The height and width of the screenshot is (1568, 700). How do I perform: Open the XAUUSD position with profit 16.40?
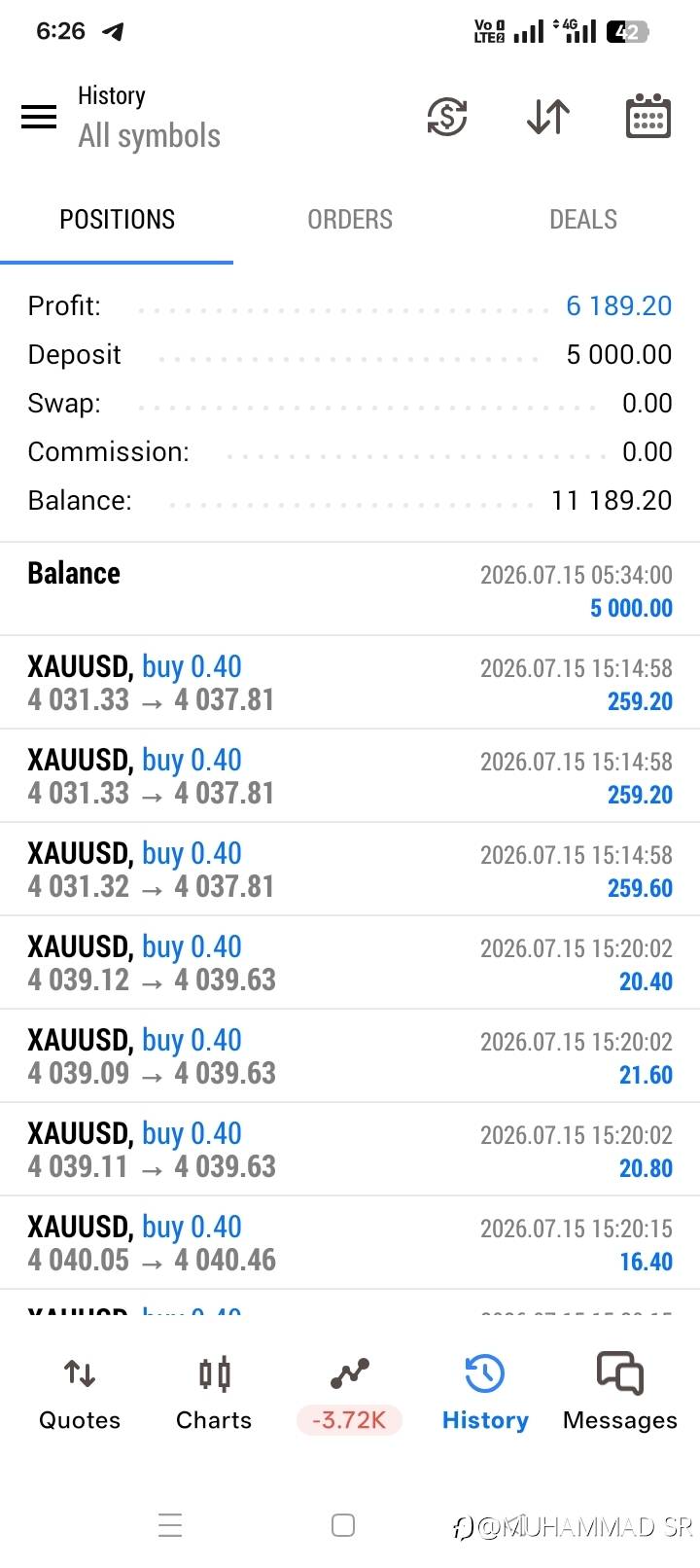350,1242
